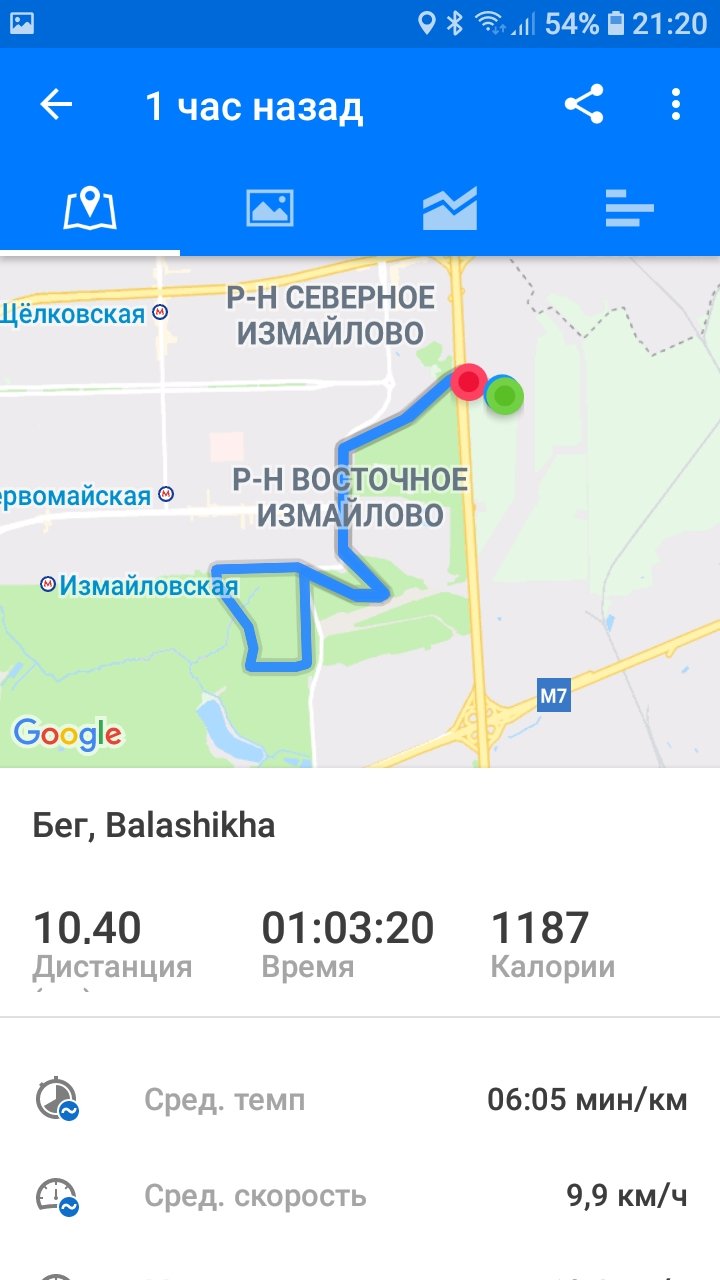This screenshot has width=720, height=1280.
Task: Open the three-dot overflow menu
Action: (676, 105)
